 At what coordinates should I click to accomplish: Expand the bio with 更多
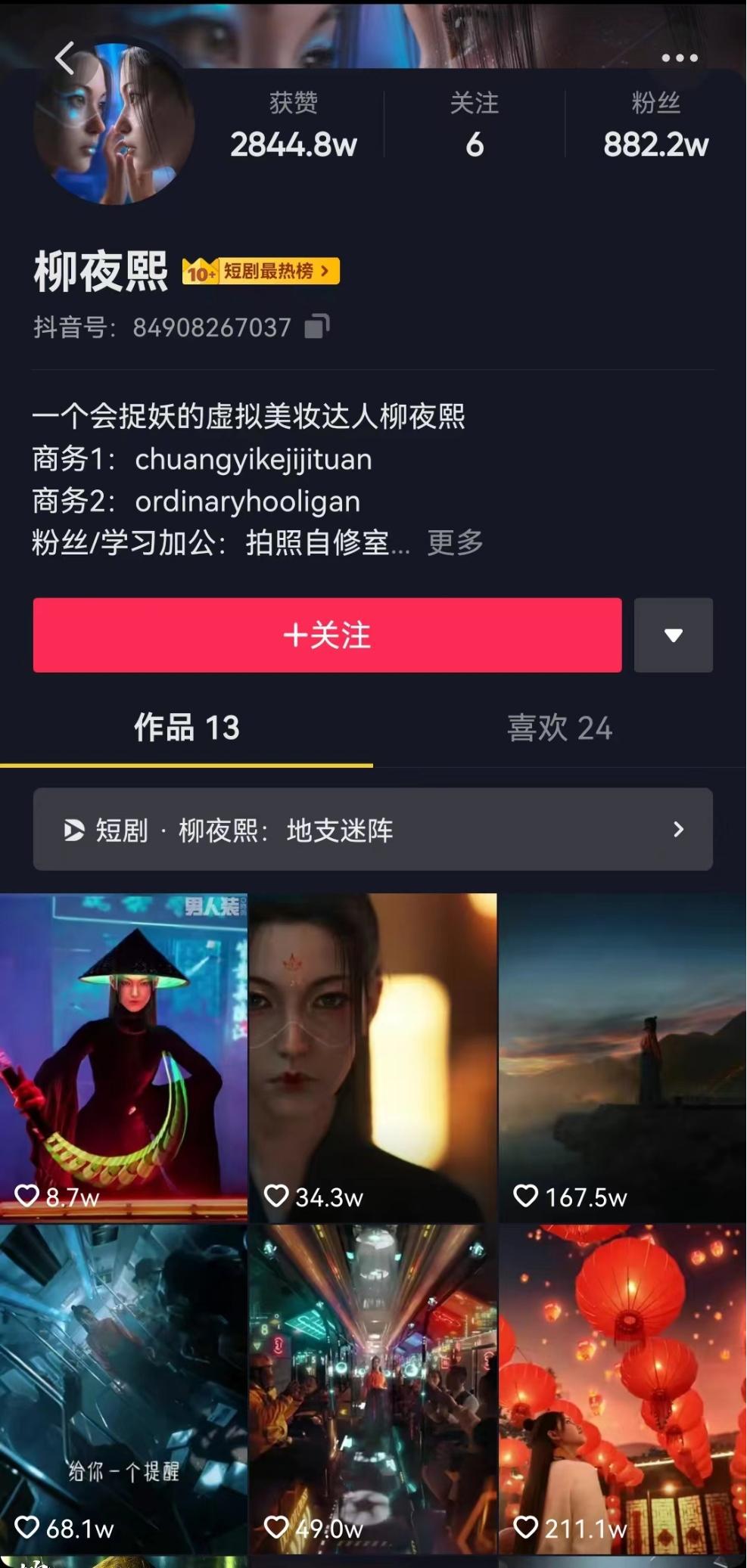pos(455,542)
